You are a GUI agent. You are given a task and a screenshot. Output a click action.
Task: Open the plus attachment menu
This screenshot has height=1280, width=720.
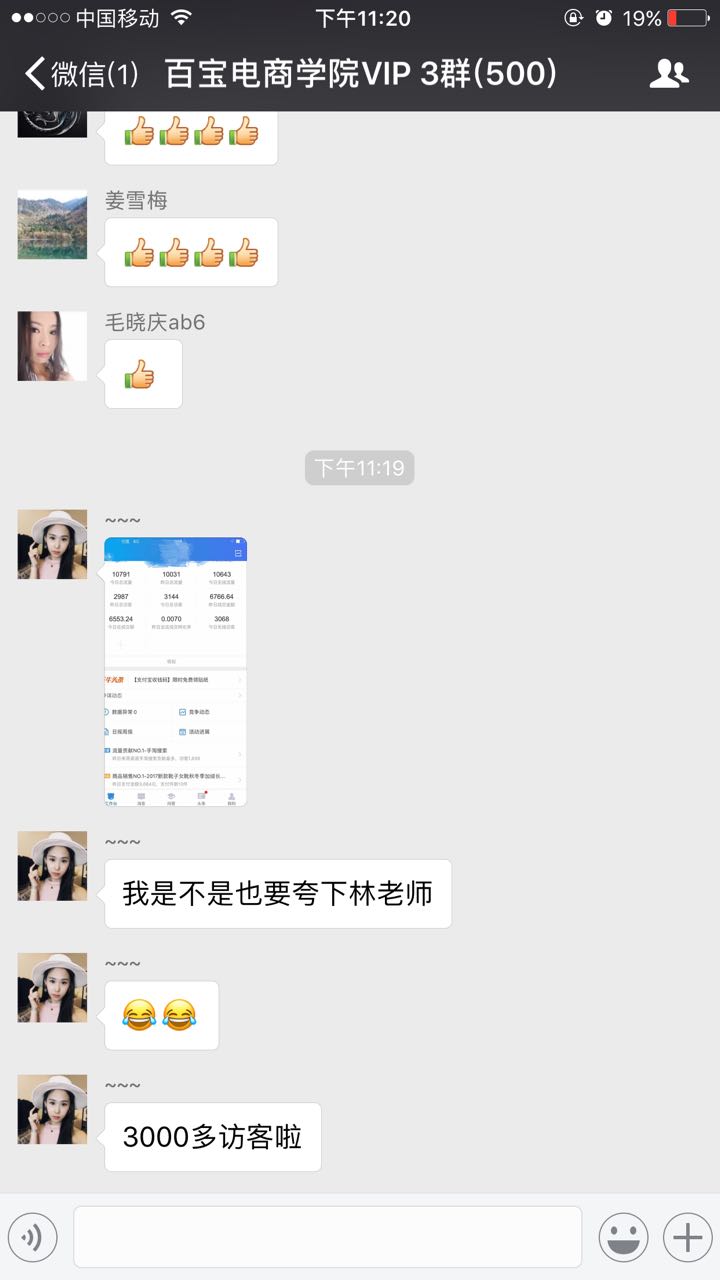coord(687,1238)
